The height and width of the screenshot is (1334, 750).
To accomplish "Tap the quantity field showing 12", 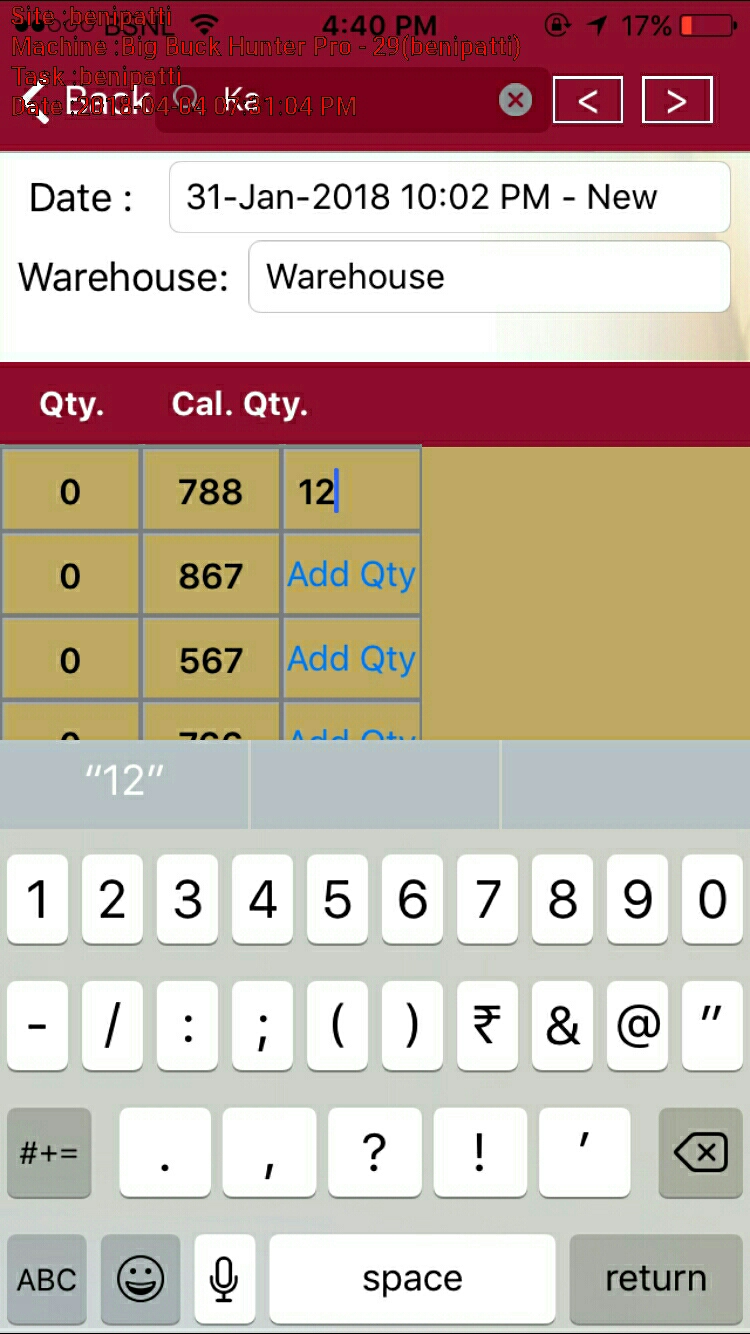I will [x=351, y=491].
